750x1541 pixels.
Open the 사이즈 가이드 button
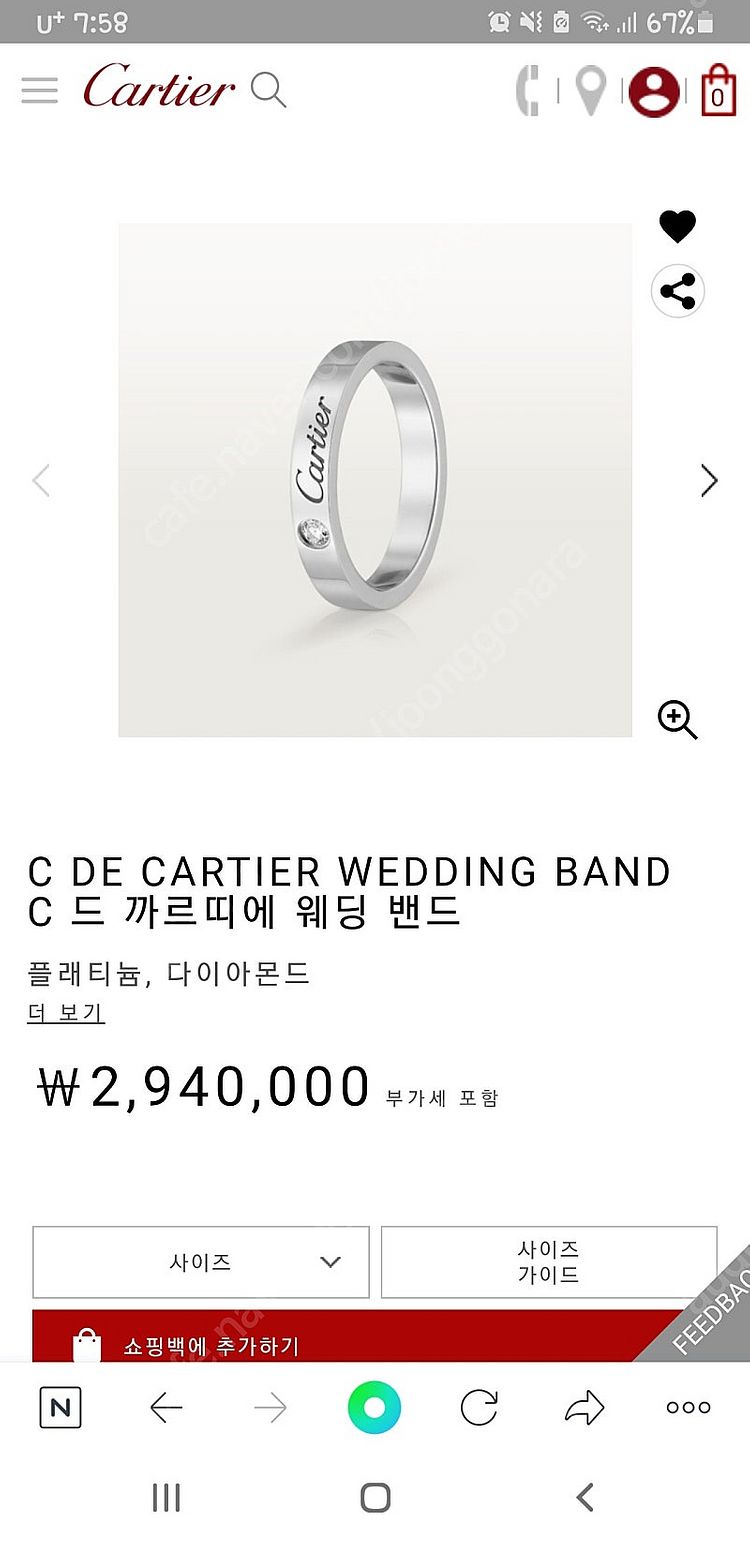coord(548,1262)
